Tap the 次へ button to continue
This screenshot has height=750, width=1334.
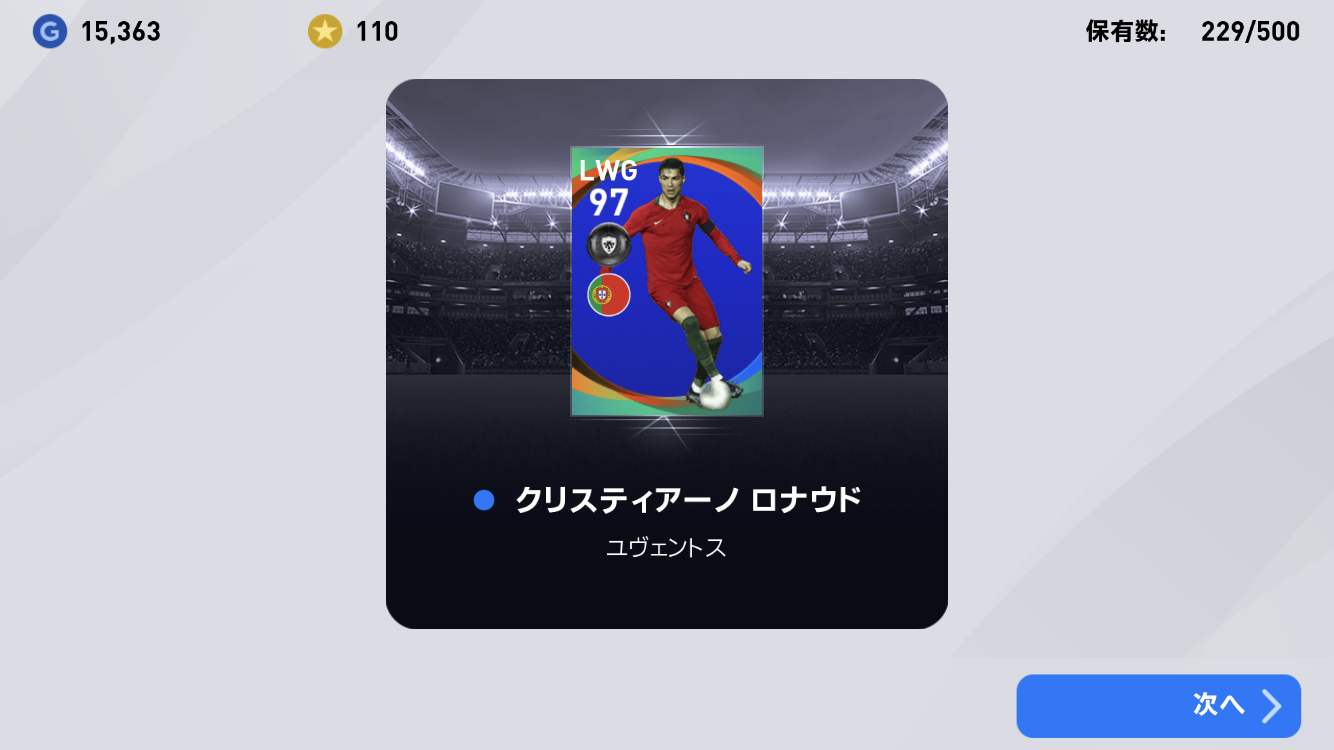1158,706
